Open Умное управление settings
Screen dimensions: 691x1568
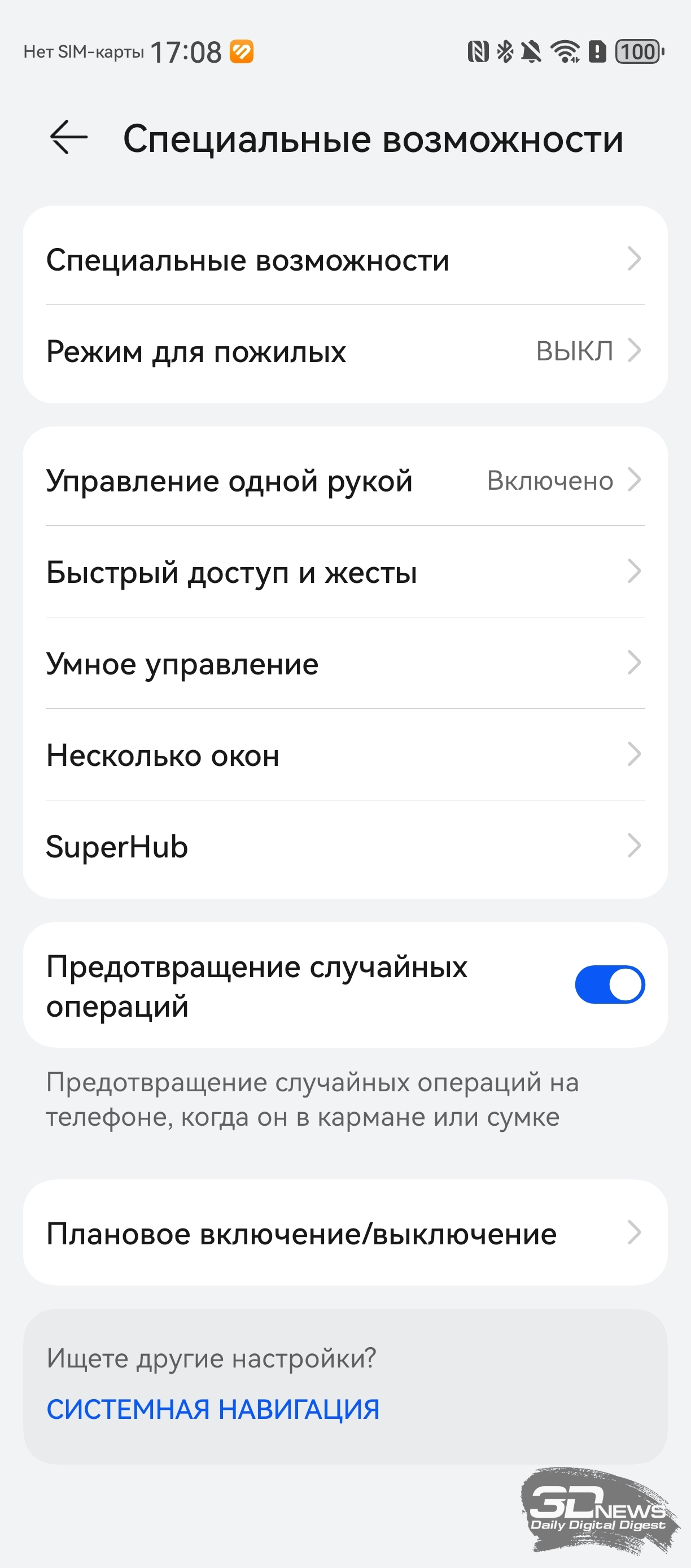pos(345,663)
